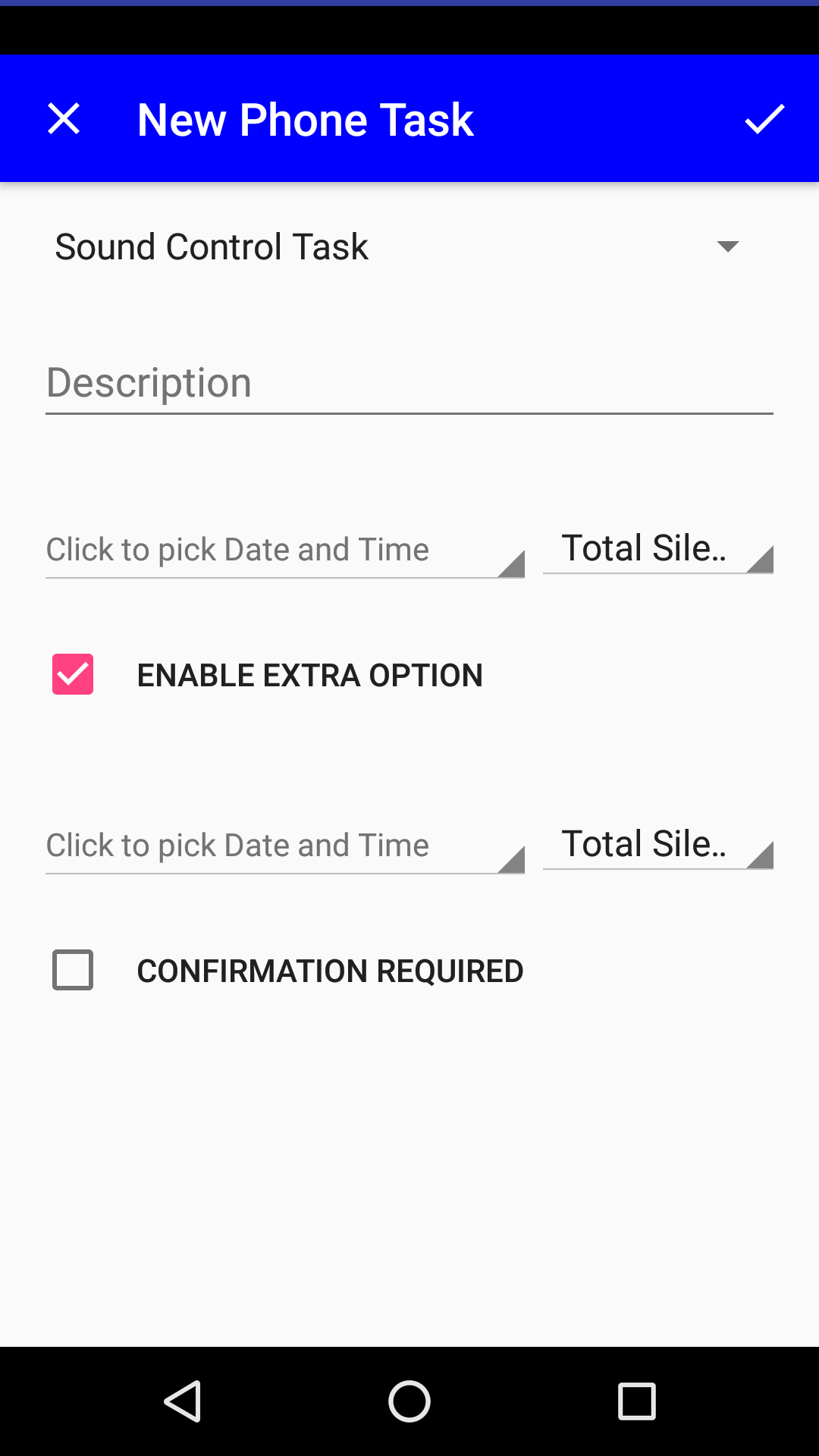Confirm task creation via the tick icon

(765, 118)
